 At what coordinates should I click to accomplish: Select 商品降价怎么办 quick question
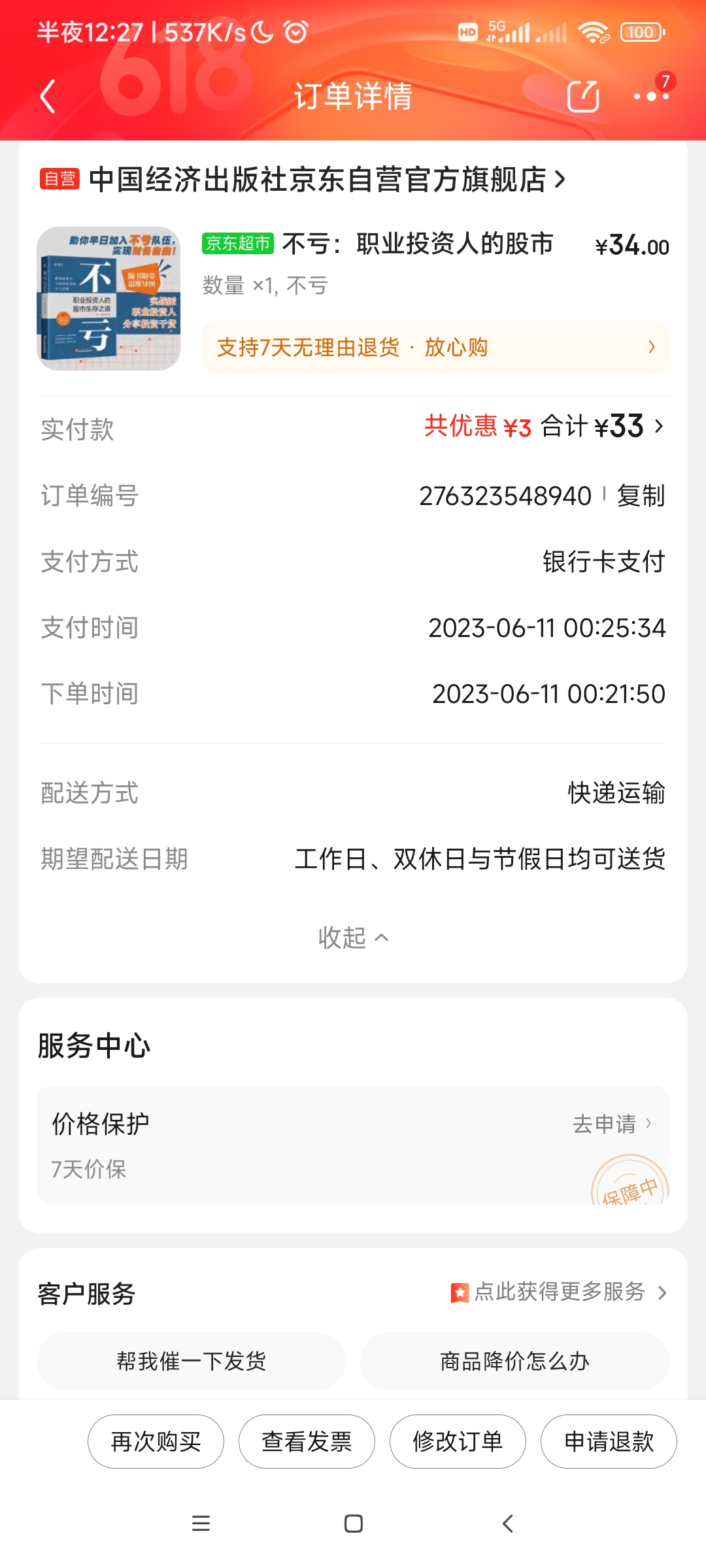click(514, 1362)
